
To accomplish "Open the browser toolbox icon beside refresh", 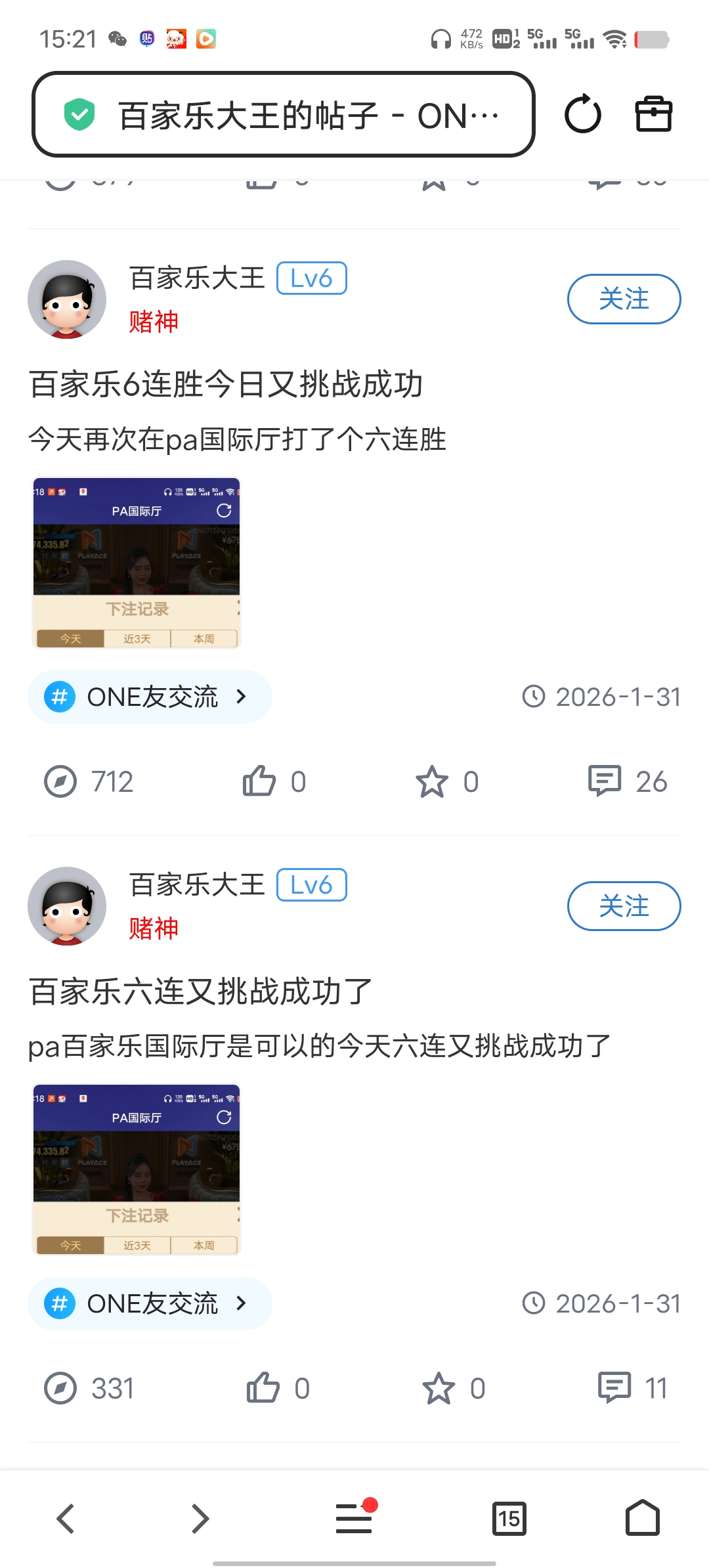I will click(x=654, y=114).
